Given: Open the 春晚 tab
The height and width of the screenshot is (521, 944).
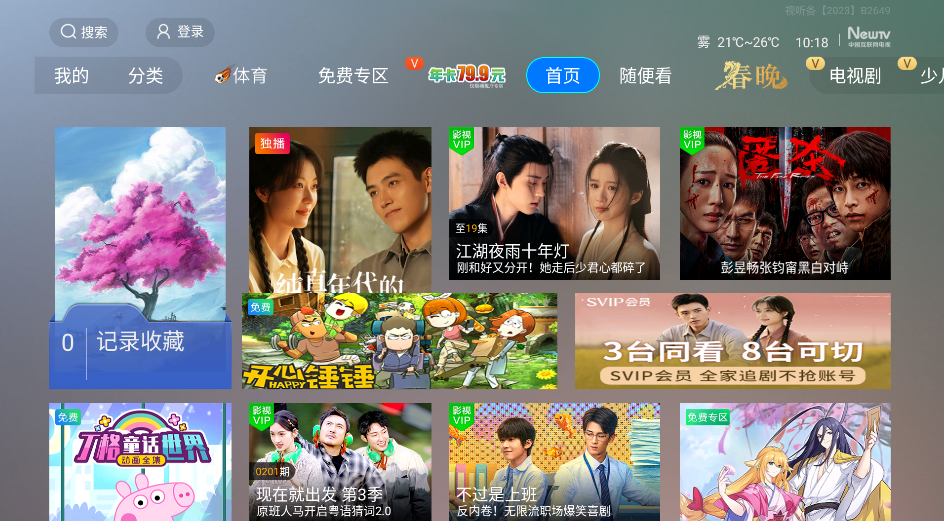Looking at the screenshot, I should pos(750,76).
